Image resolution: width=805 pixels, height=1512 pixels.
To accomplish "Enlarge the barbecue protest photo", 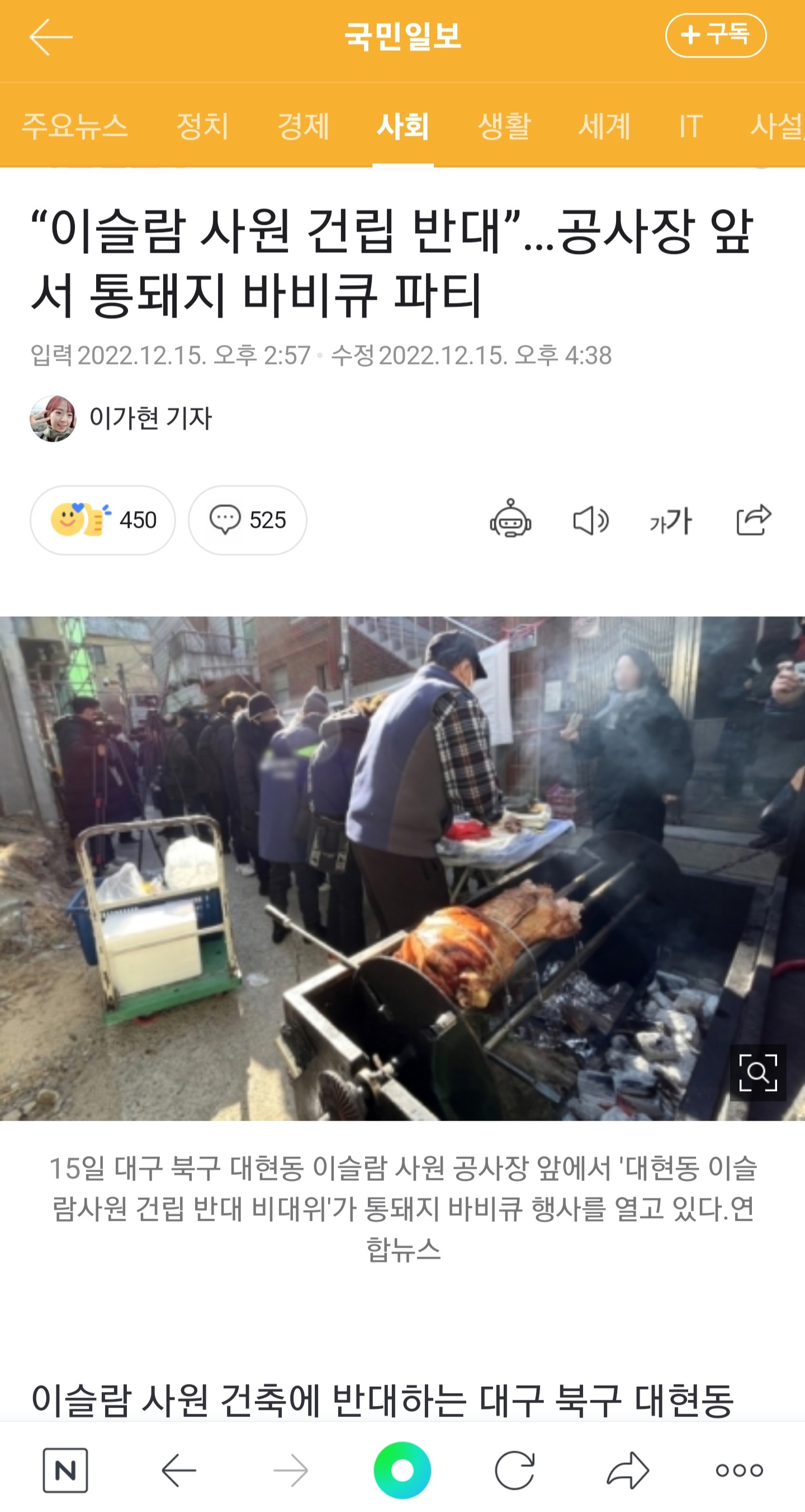I will 757,1072.
